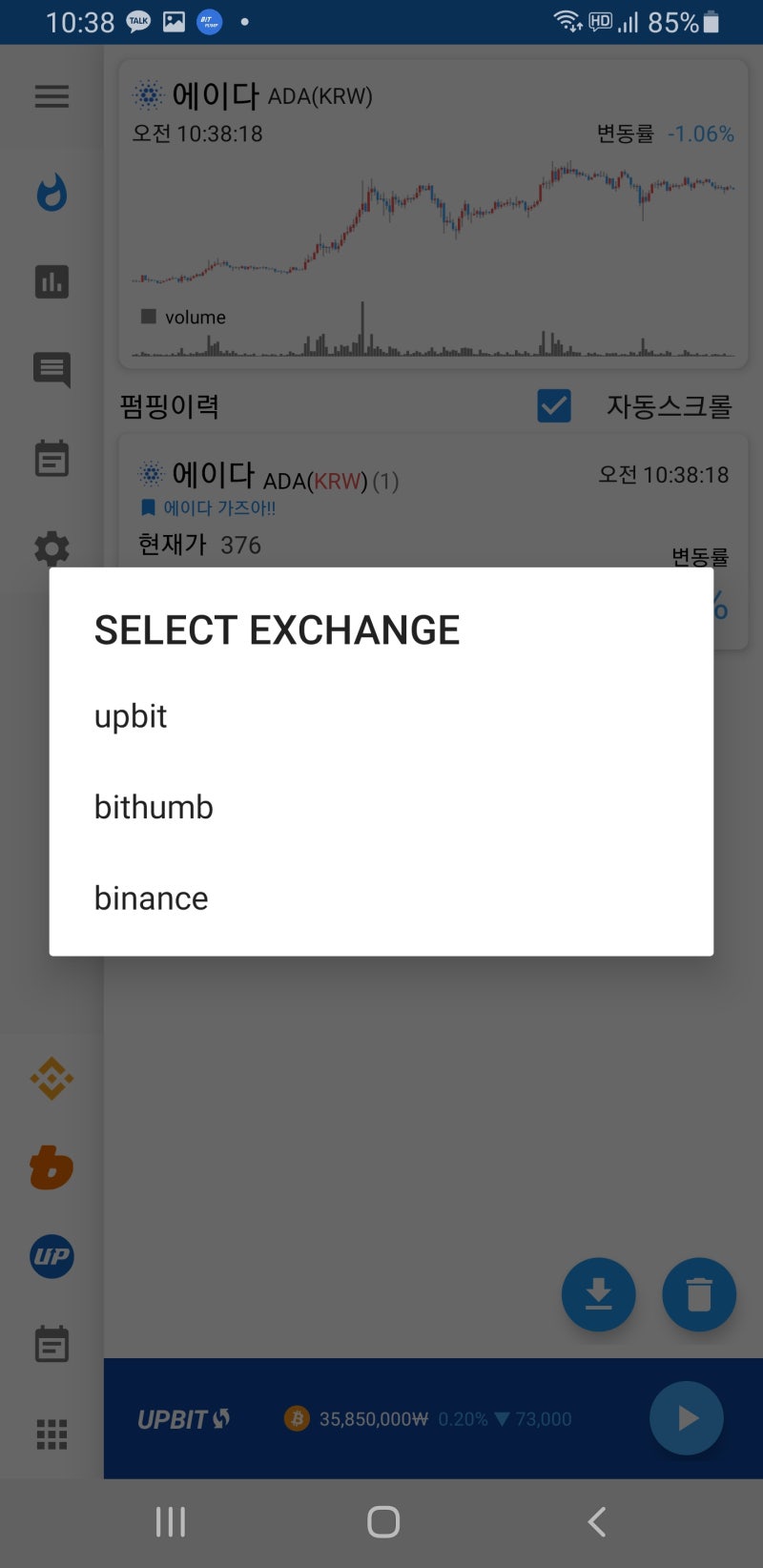Toggle the 에이다 가즈아!! bookmark flag
The height and width of the screenshot is (1568, 763).
(x=143, y=507)
